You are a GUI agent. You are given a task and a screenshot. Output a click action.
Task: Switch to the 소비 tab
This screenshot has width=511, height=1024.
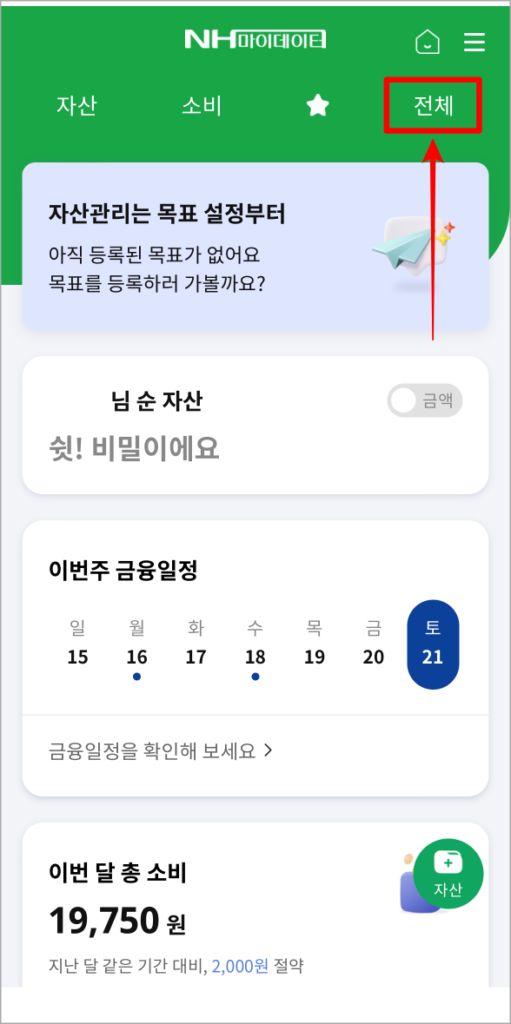tap(201, 106)
